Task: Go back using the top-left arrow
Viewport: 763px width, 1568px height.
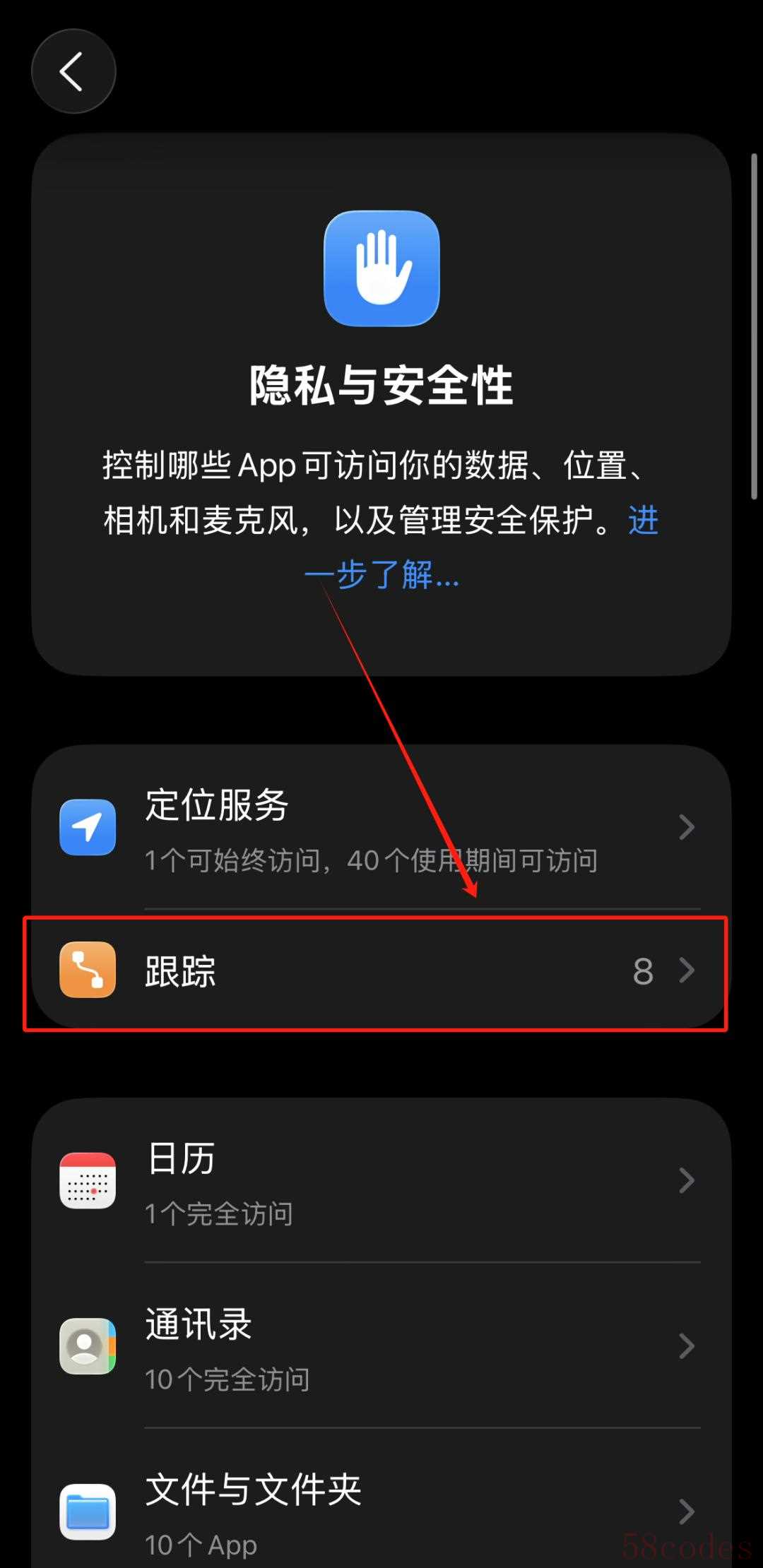Action: (73, 71)
